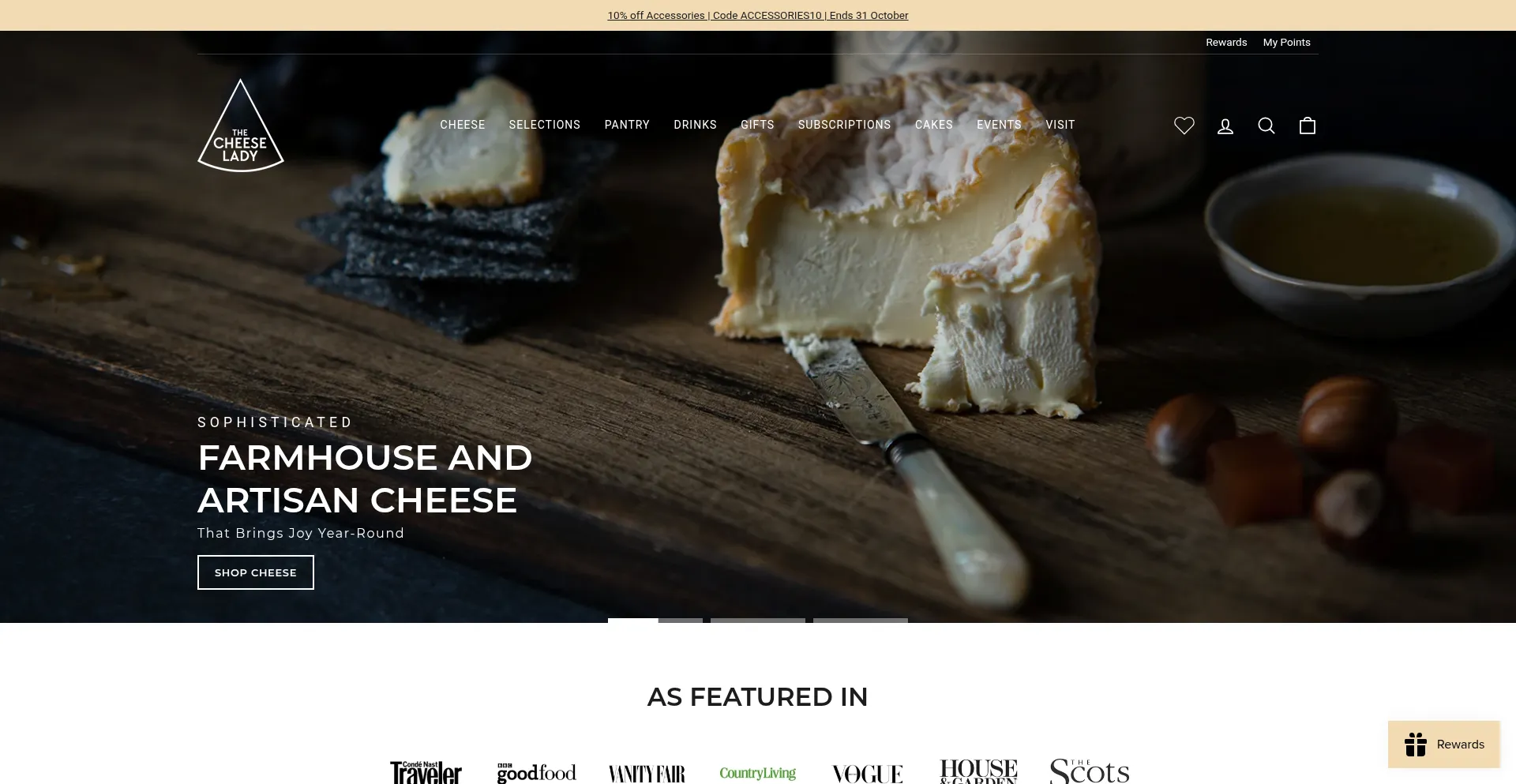Open the search magnifier icon
Image resolution: width=1516 pixels, height=784 pixels.
1266,126
